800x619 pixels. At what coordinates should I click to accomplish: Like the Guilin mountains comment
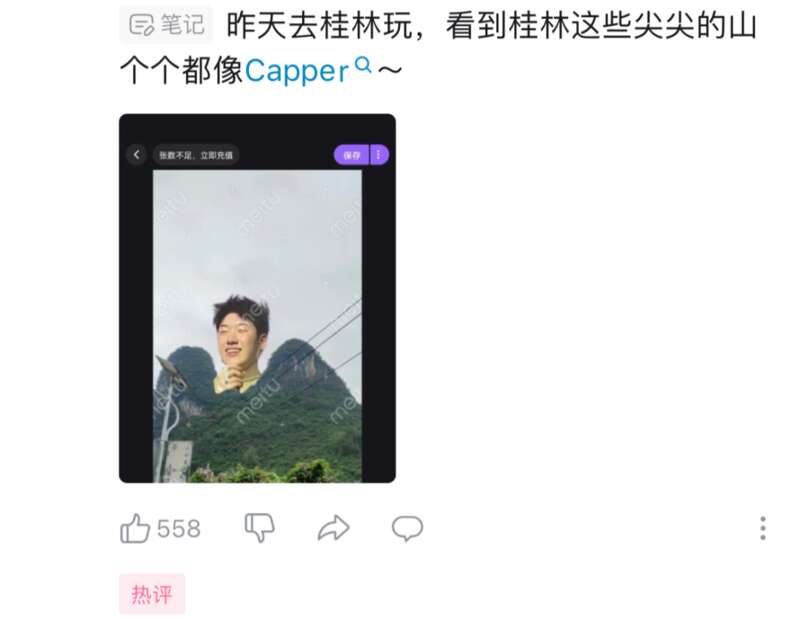point(136,528)
